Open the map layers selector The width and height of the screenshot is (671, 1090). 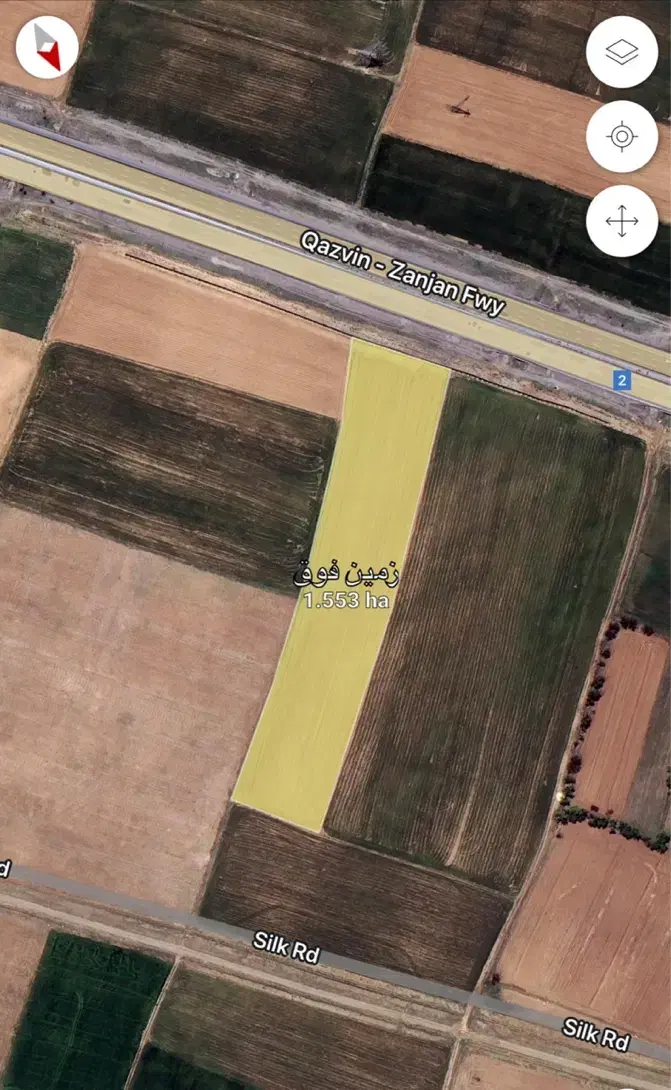point(621,52)
